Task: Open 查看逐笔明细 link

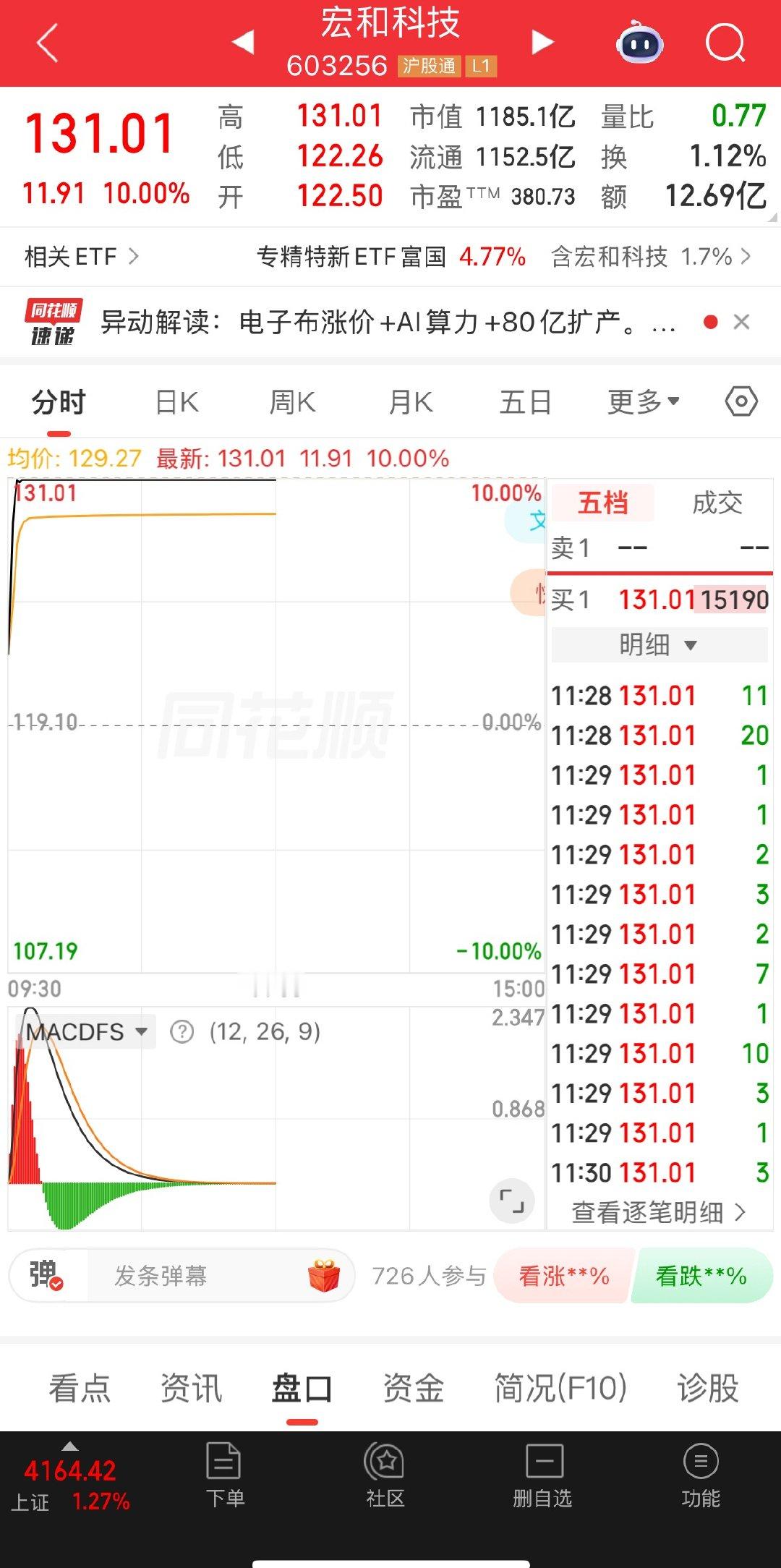Action: coord(659,1212)
